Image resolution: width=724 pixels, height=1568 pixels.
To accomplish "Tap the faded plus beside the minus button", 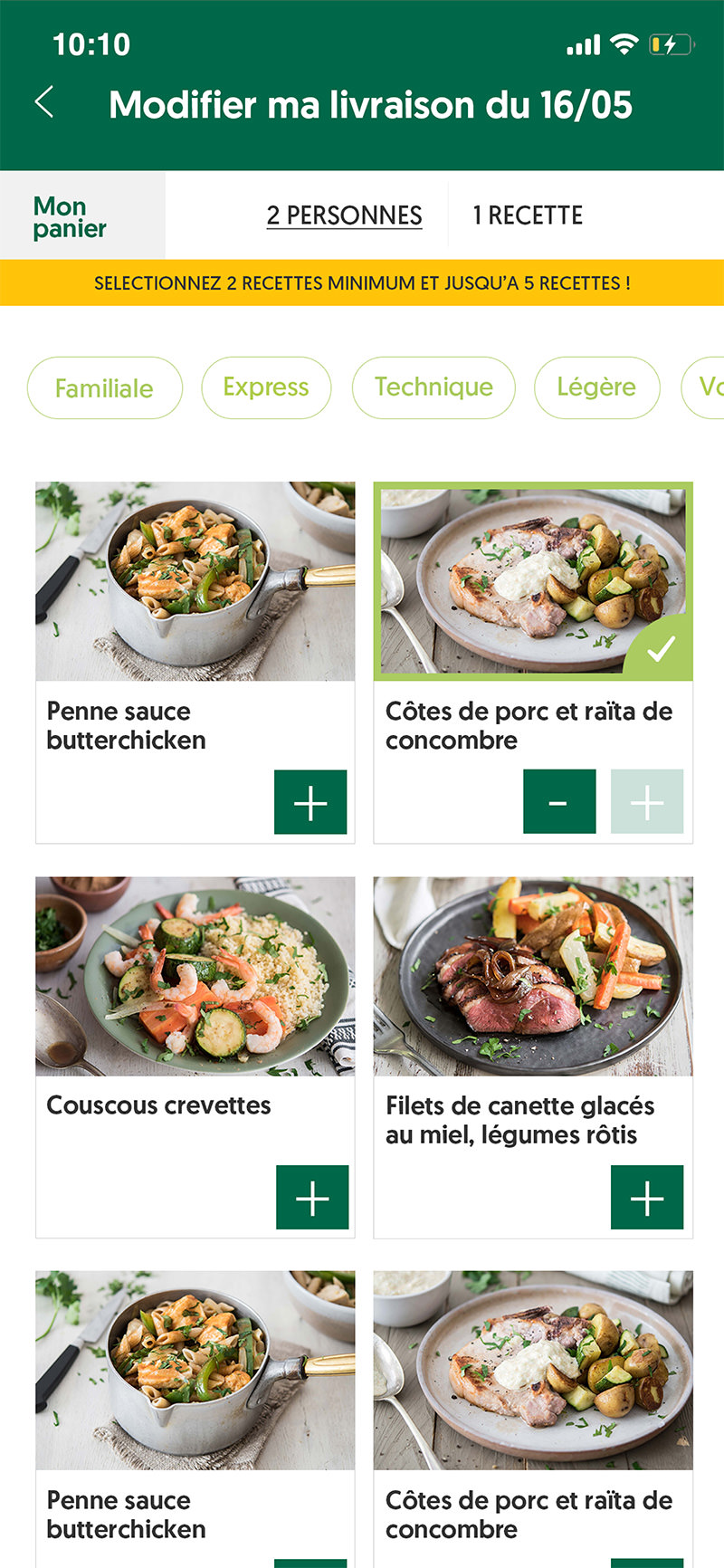I will [647, 802].
